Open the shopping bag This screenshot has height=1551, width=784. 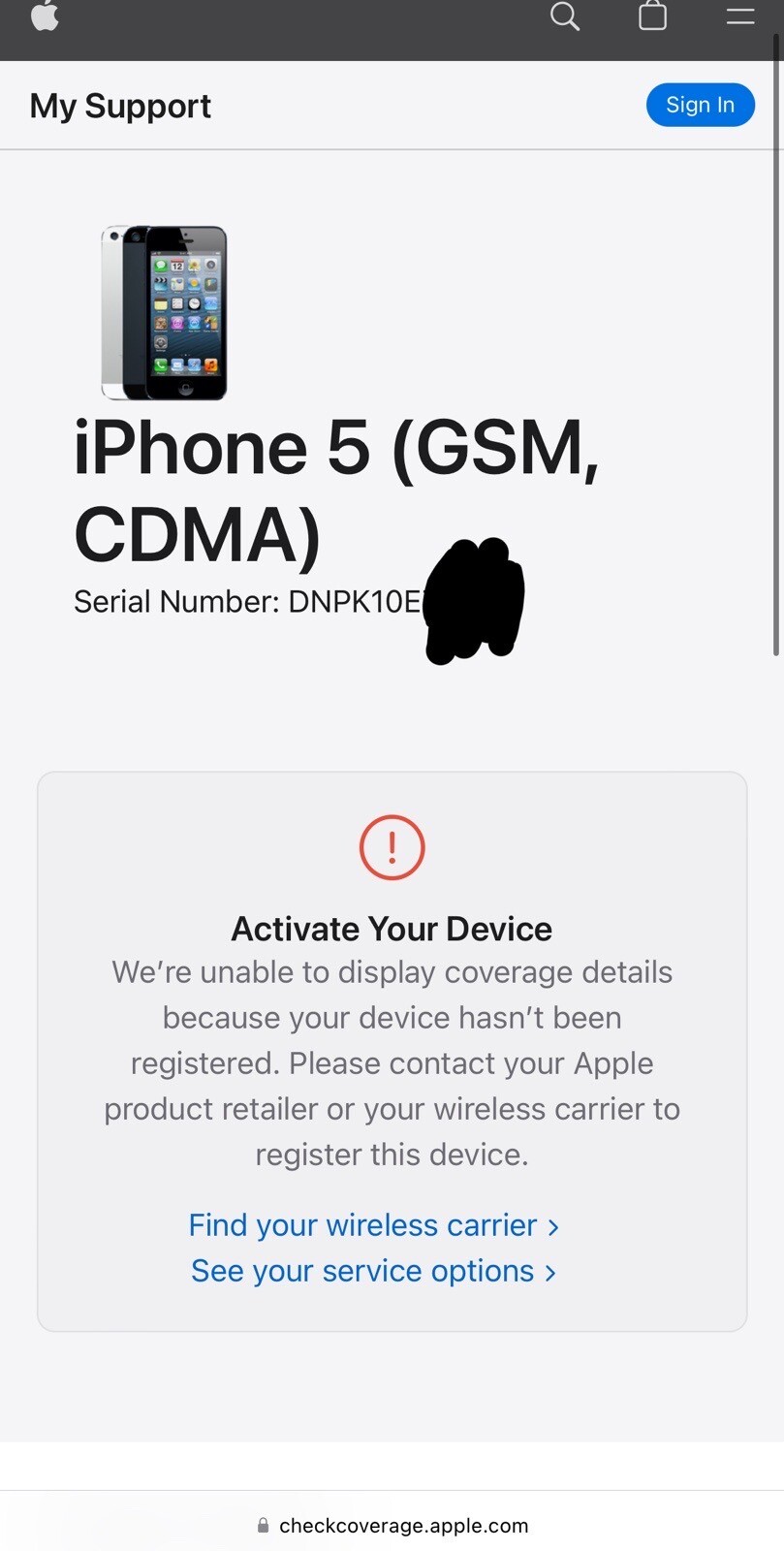tap(652, 16)
